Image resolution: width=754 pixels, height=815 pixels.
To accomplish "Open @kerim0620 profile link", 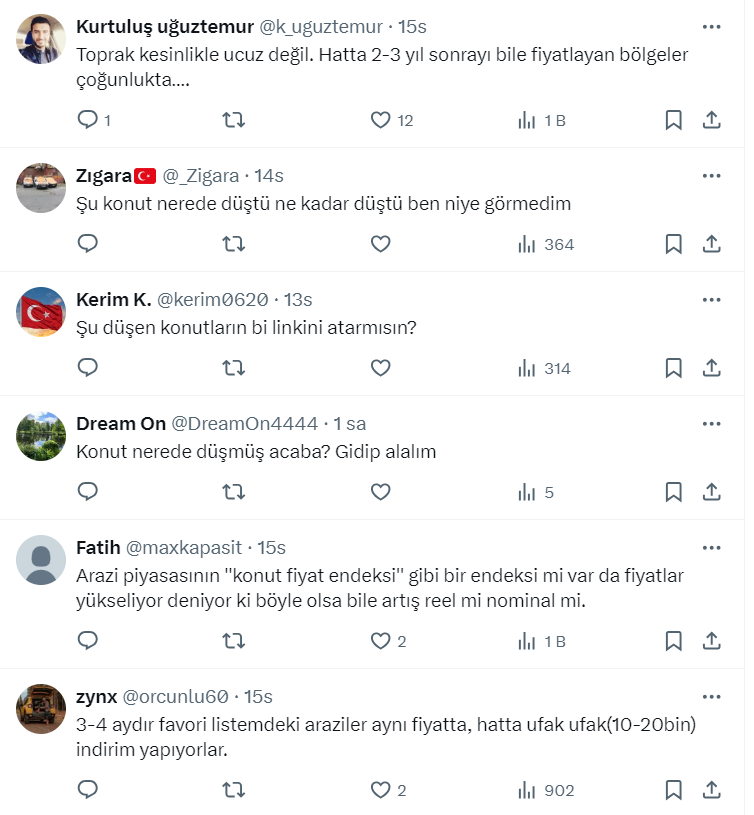I will pyautogui.click(x=213, y=299).
